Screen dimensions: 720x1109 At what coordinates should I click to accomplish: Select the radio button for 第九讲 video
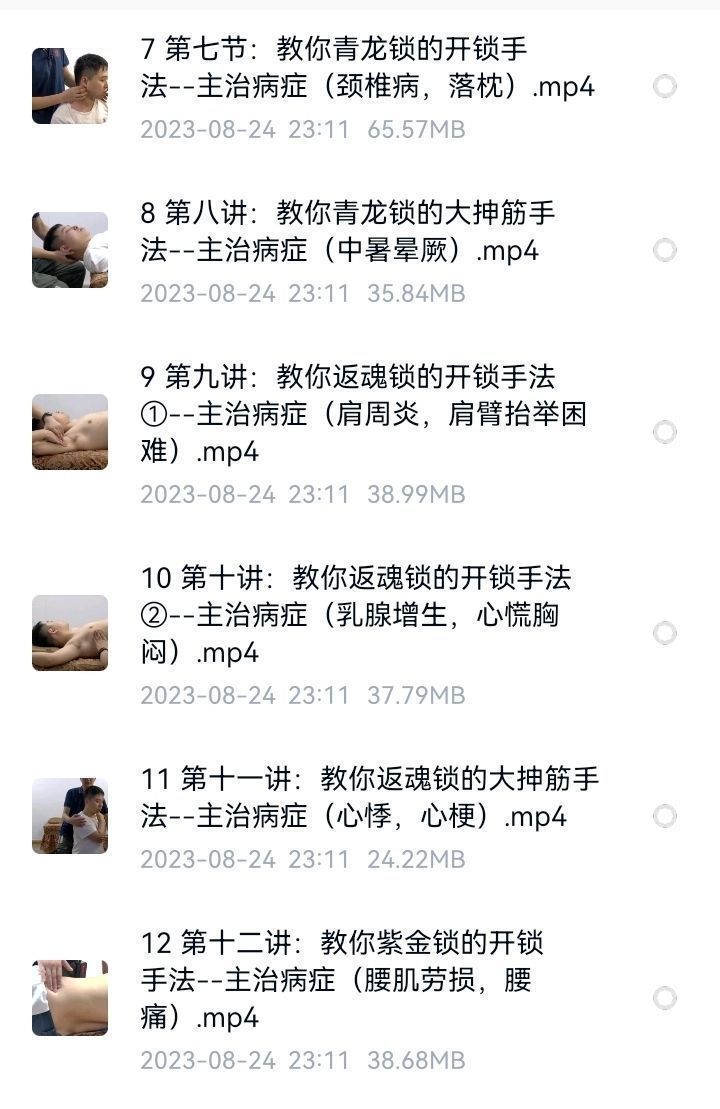[665, 432]
